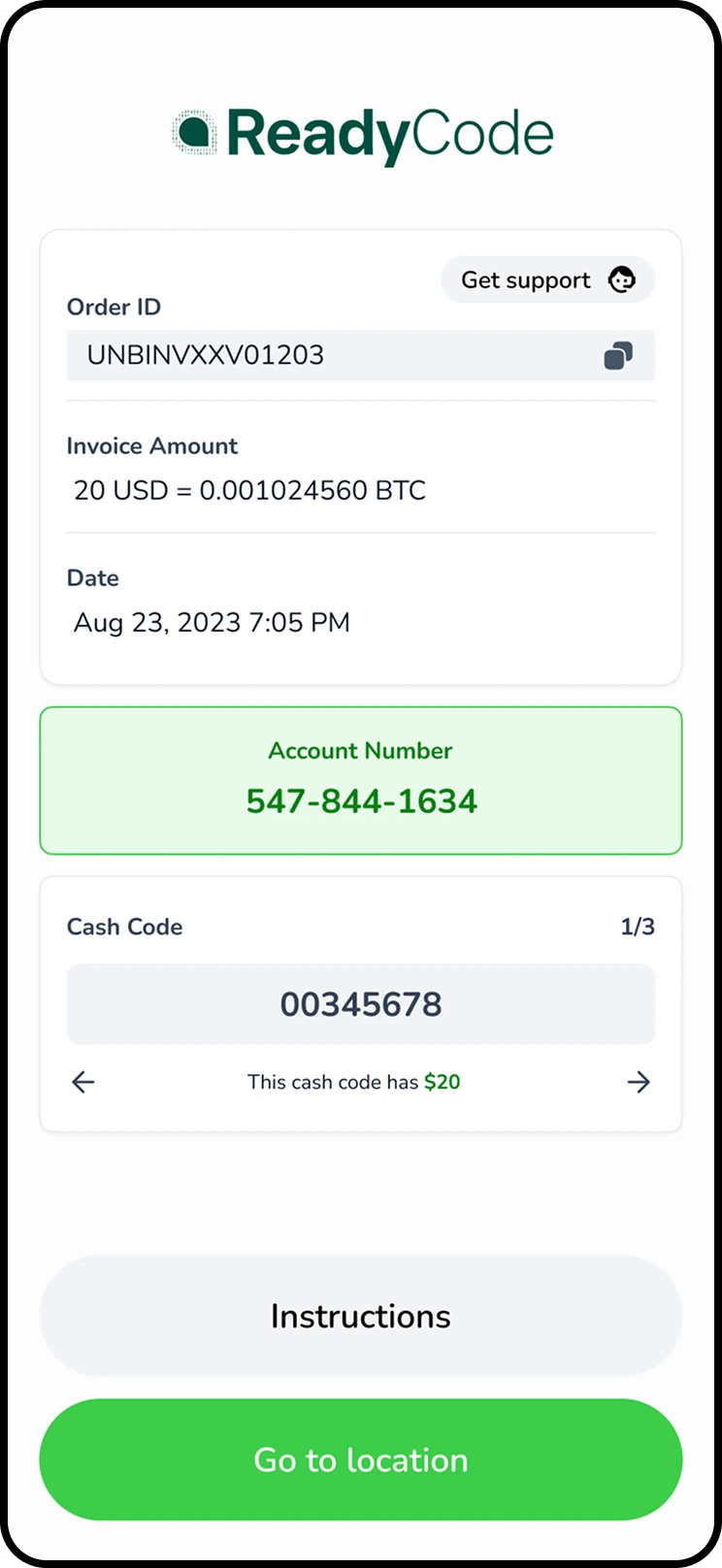Copy the Order ID to clipboard
722x1568 pixels.
tap(618, 355)
